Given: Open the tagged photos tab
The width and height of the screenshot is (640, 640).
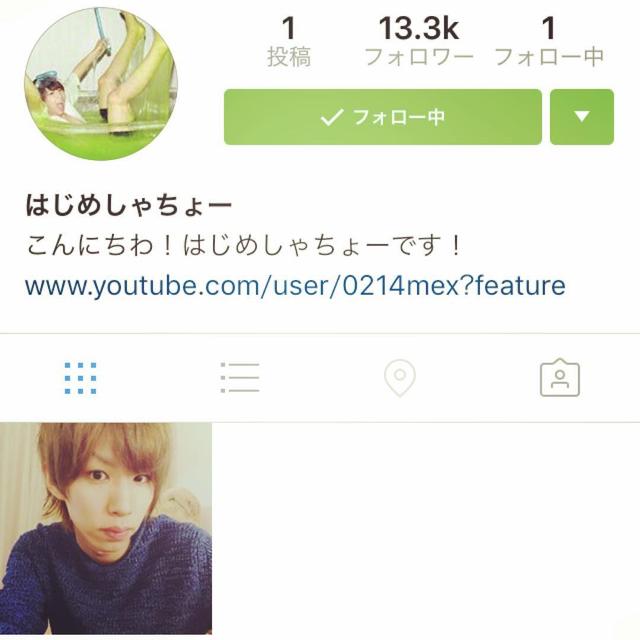Looking at the screenshot, I should [560, 378].
